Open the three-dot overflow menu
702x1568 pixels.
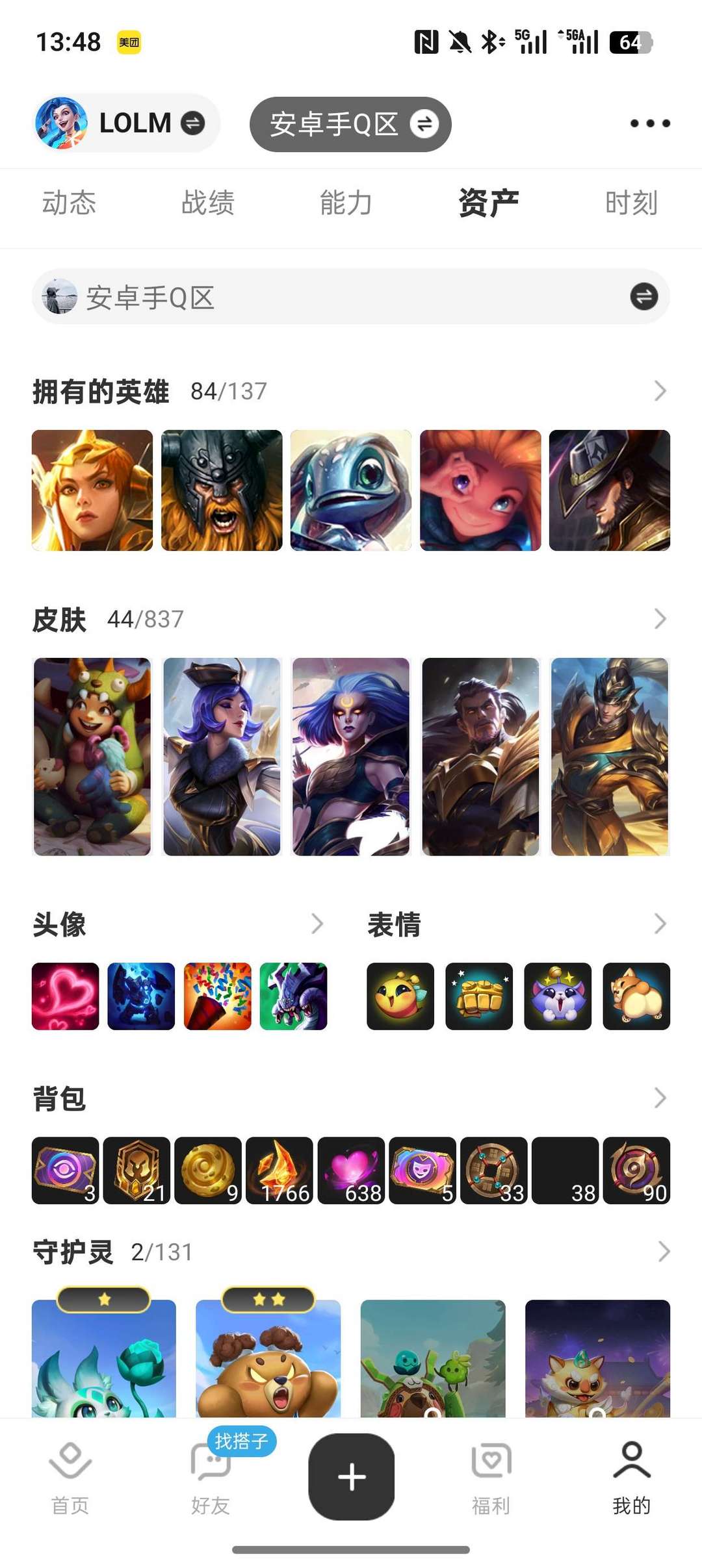[649, 123]
